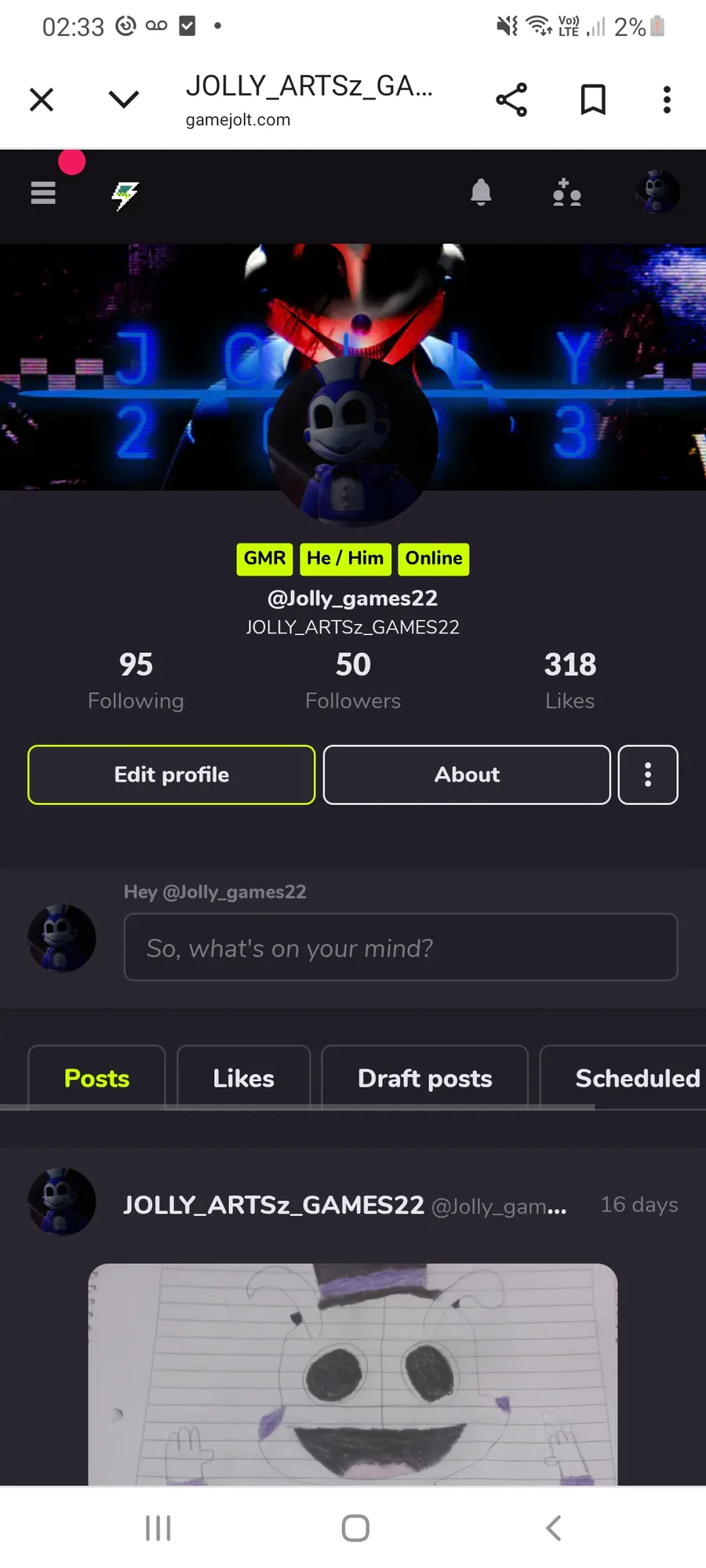This screenshot has height=1568, width=706.
Task: Open profile more options next to About
Action: 648,775
